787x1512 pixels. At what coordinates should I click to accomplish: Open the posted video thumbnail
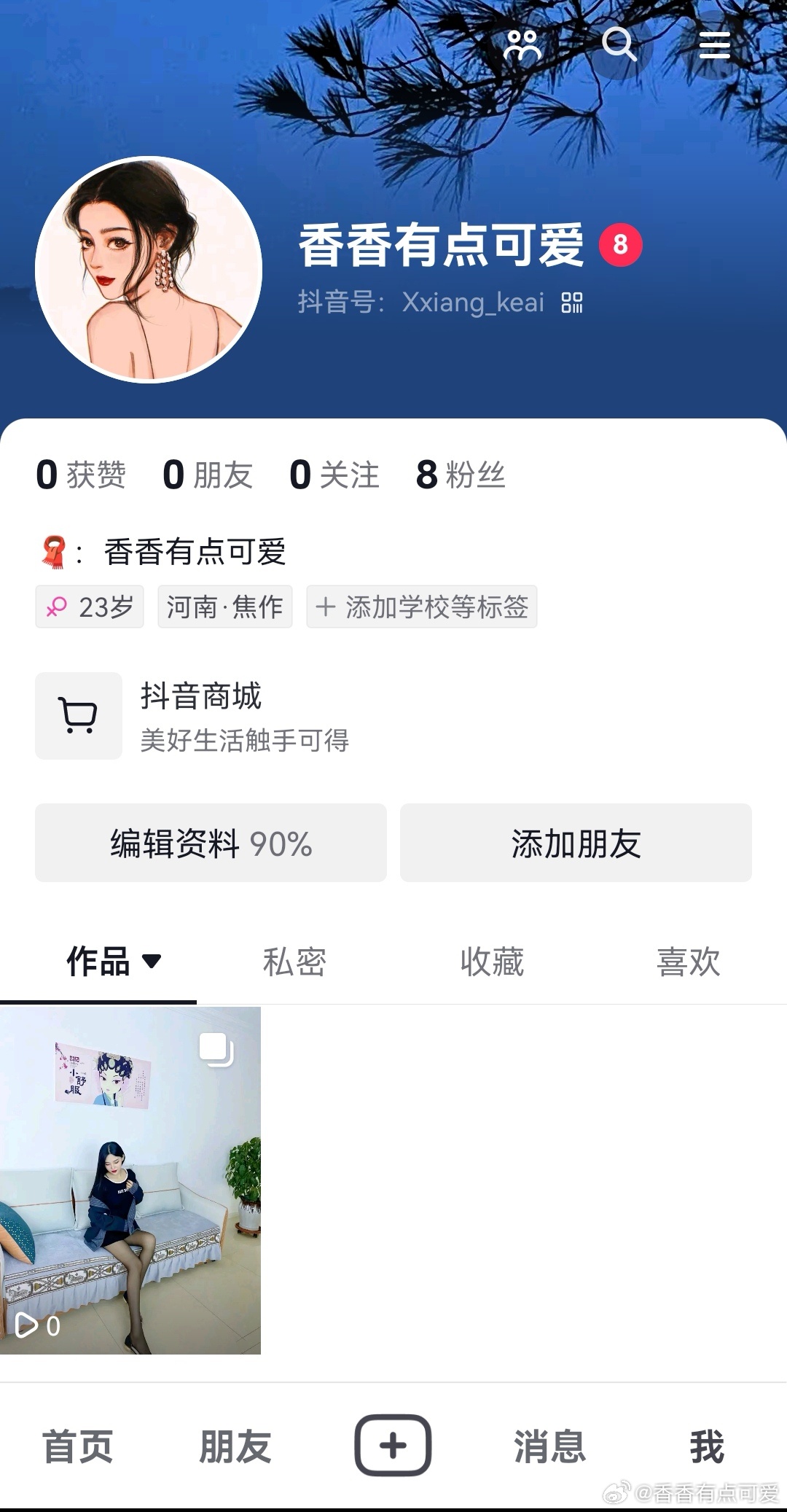tap(130, 1181)
